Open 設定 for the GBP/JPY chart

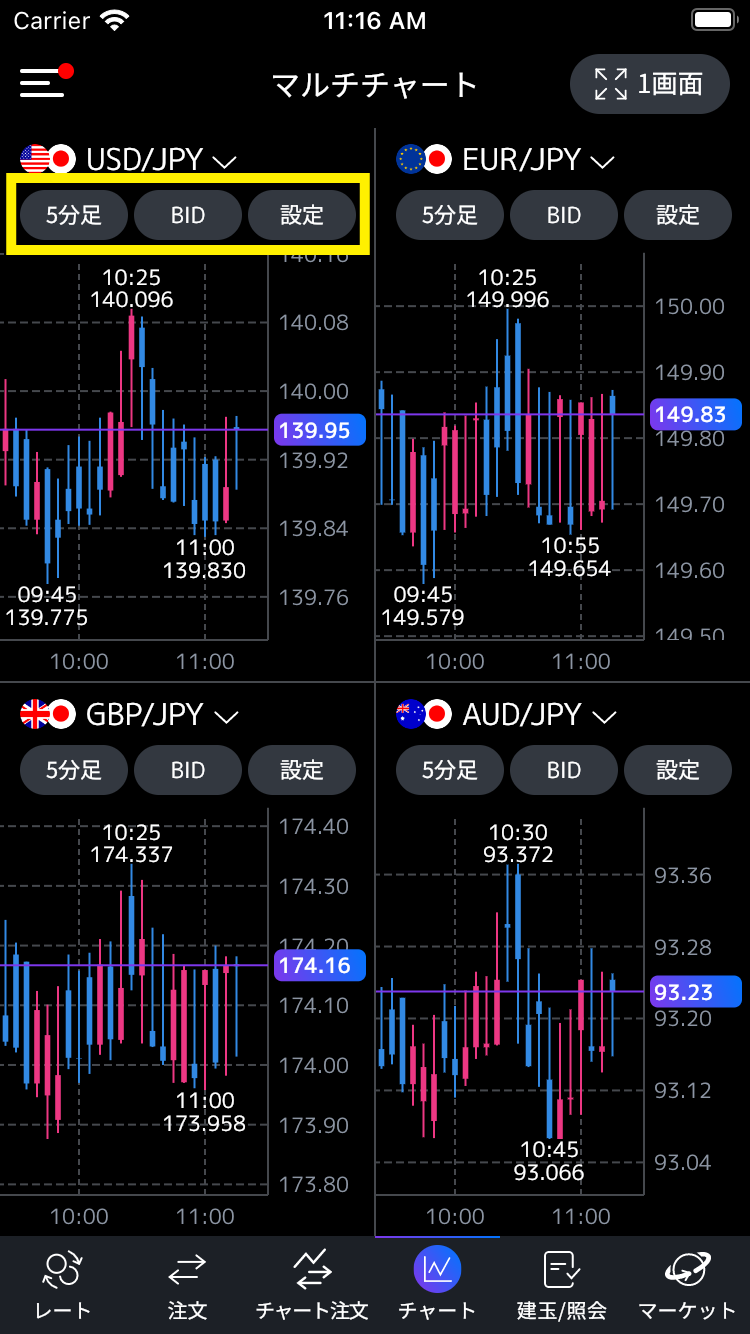click(x=302, y=770)
